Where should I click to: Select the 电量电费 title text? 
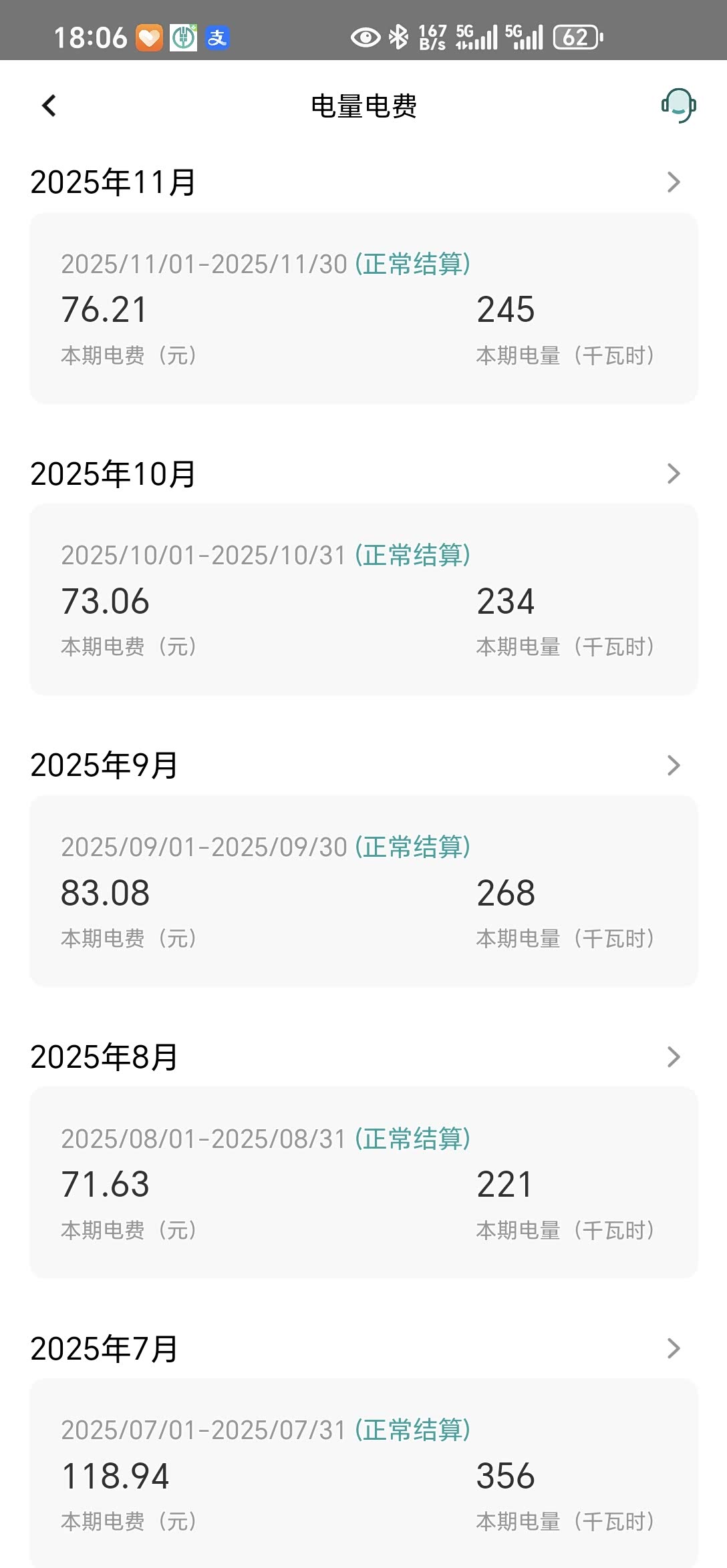363,107
